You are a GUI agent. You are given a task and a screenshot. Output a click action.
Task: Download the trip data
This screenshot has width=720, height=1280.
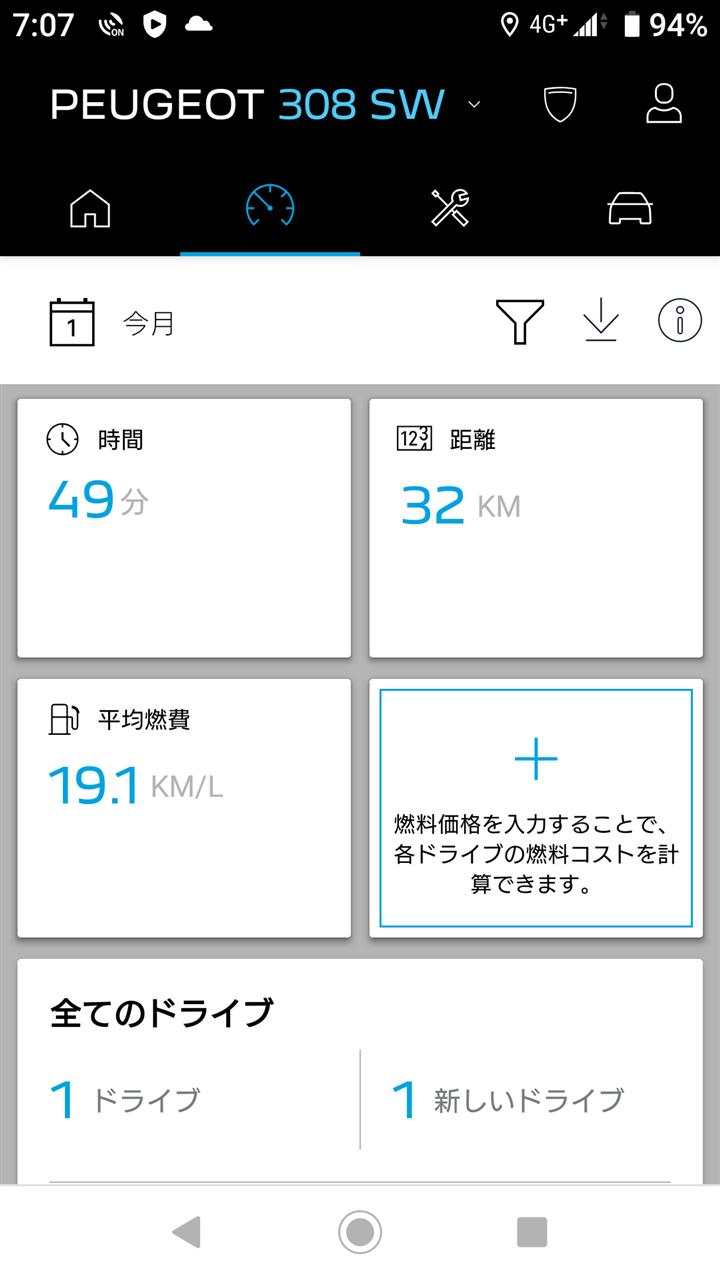601,321
